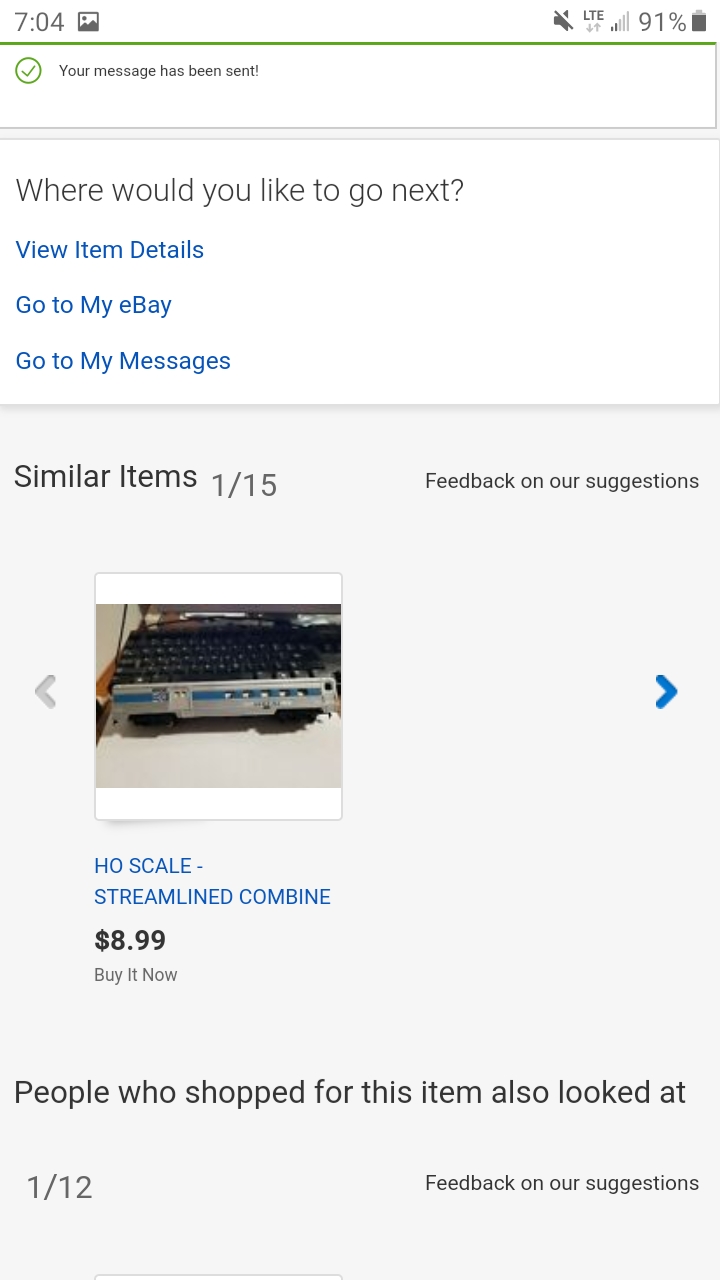The width and height of the screenshot is (720, 1280).
Task: Go to My Messages
Action: click(x=123, y=361)
